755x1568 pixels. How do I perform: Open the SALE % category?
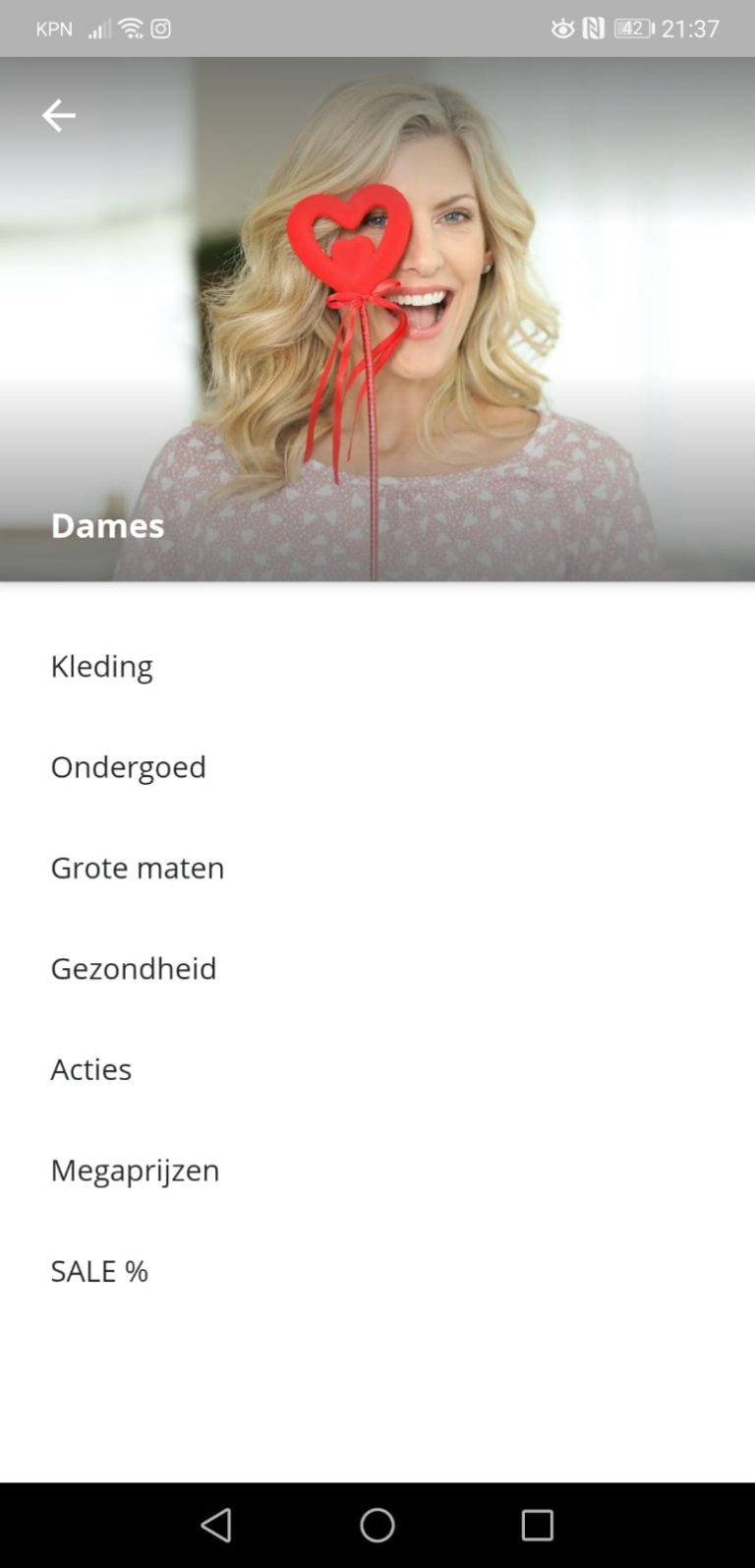tap(99, 1271)
